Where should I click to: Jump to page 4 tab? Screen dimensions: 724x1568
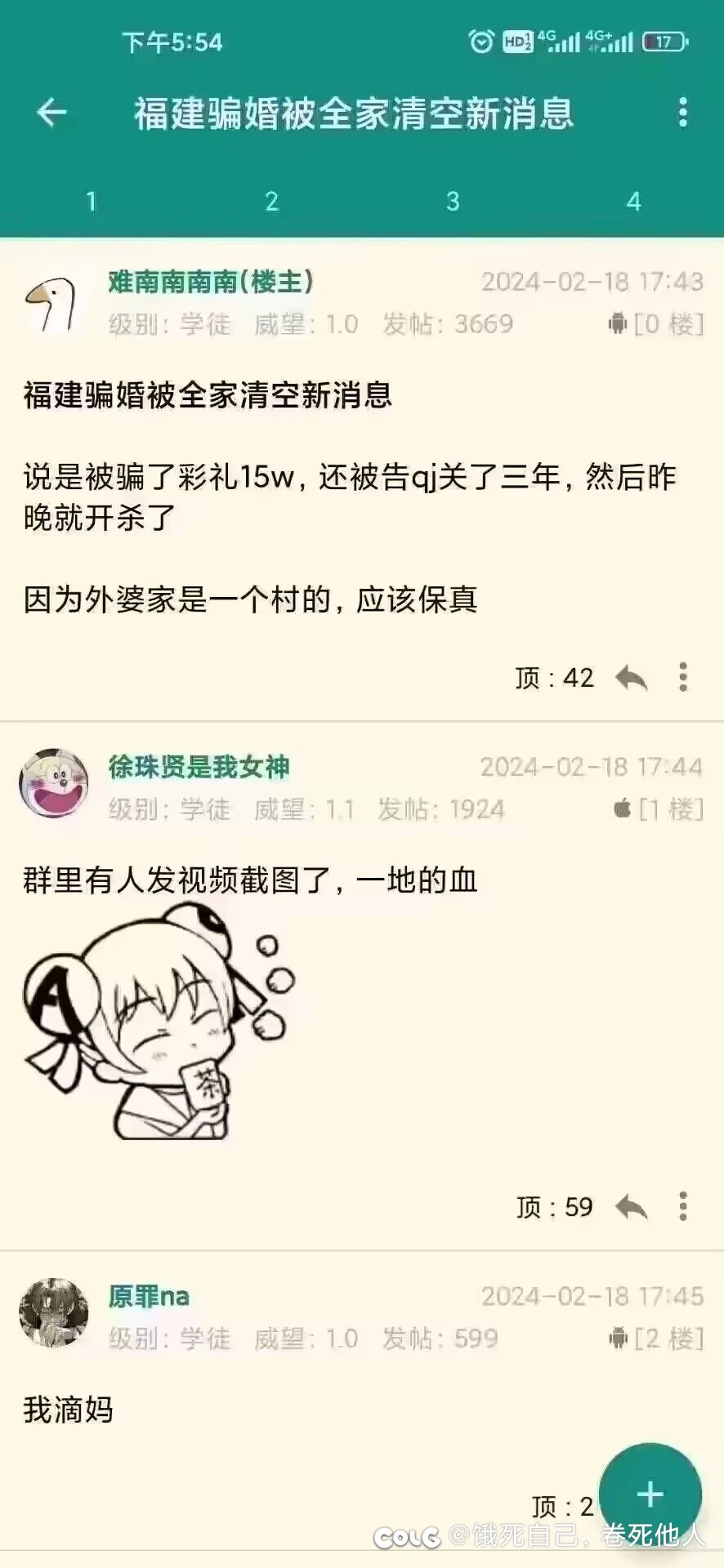point(633,201)
